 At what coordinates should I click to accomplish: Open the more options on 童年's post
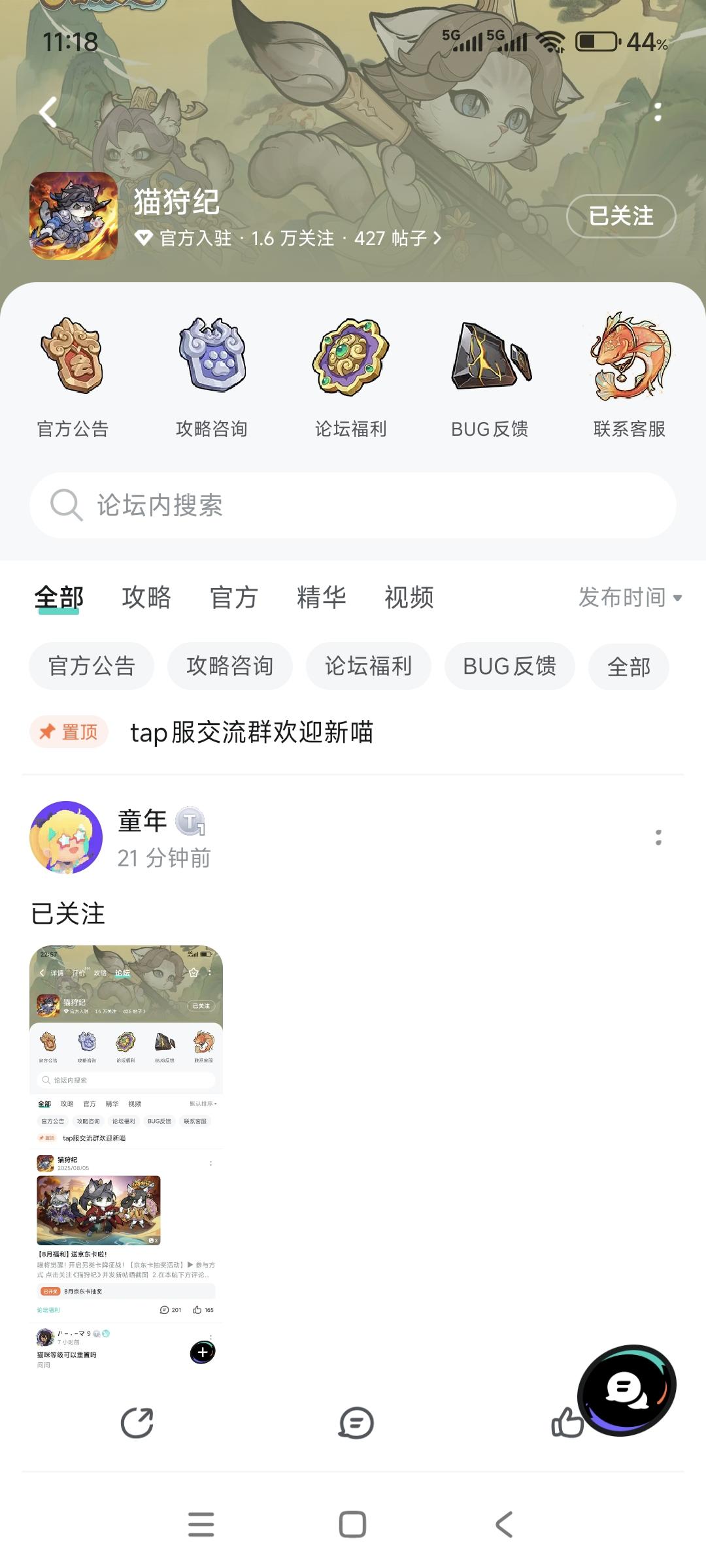click(658, 838)
